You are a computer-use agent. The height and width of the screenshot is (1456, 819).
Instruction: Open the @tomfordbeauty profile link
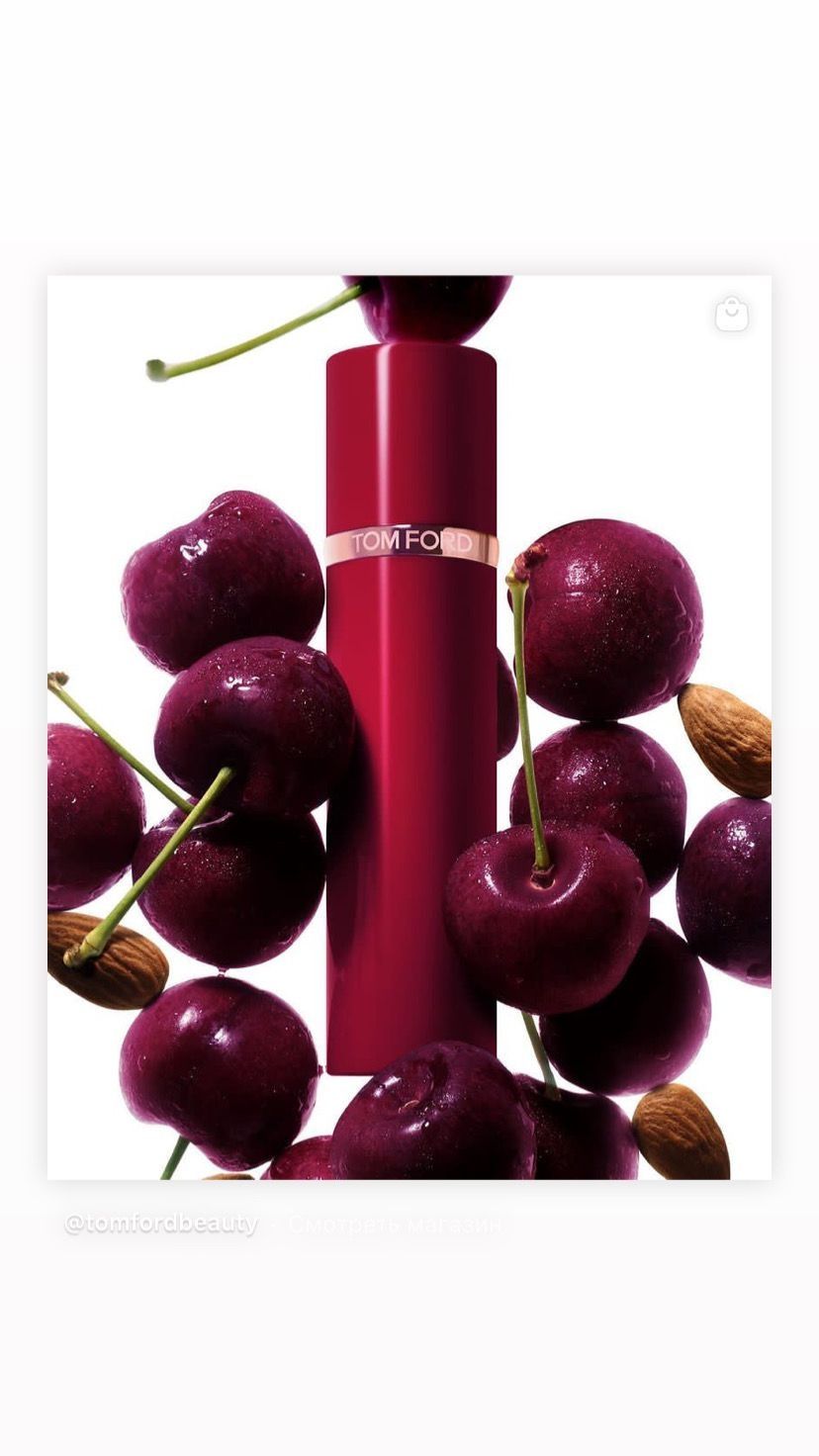[160, 1224]
